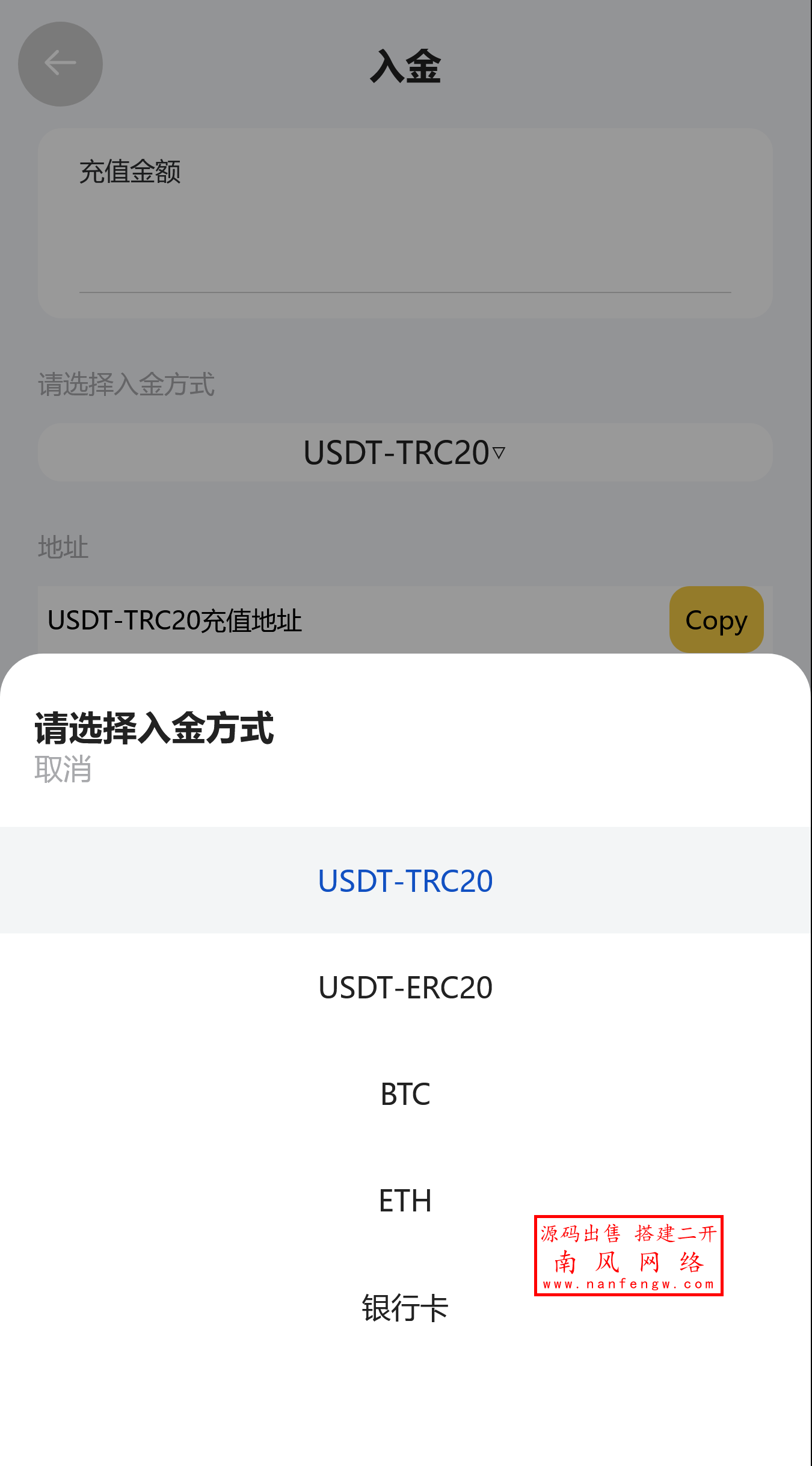The image size is (812, 1466).
Task: Tap the 入金 page title
Action: click(x=405, y=67)
